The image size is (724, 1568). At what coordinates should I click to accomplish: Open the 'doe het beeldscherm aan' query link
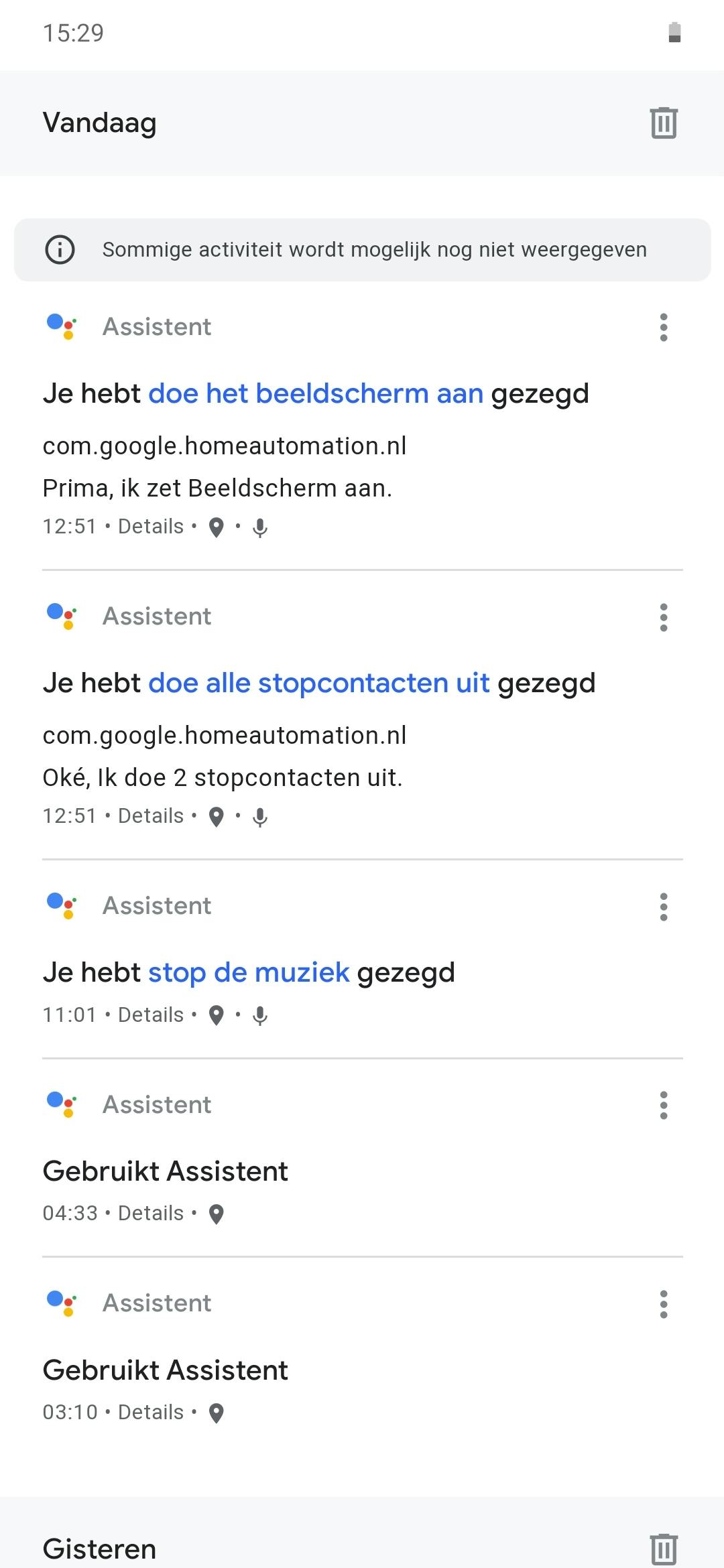(315, 393)
